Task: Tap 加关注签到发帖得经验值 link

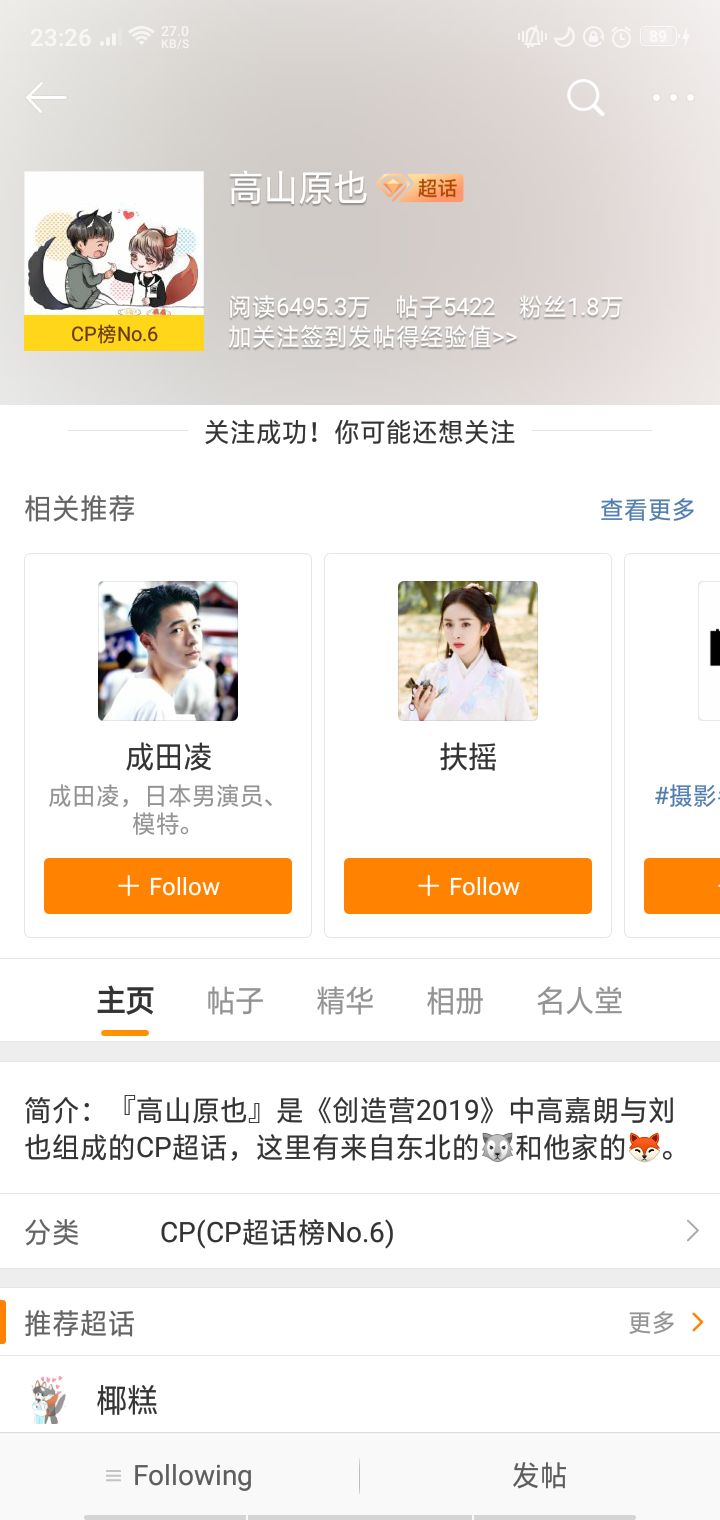Action: pos(372,338)
